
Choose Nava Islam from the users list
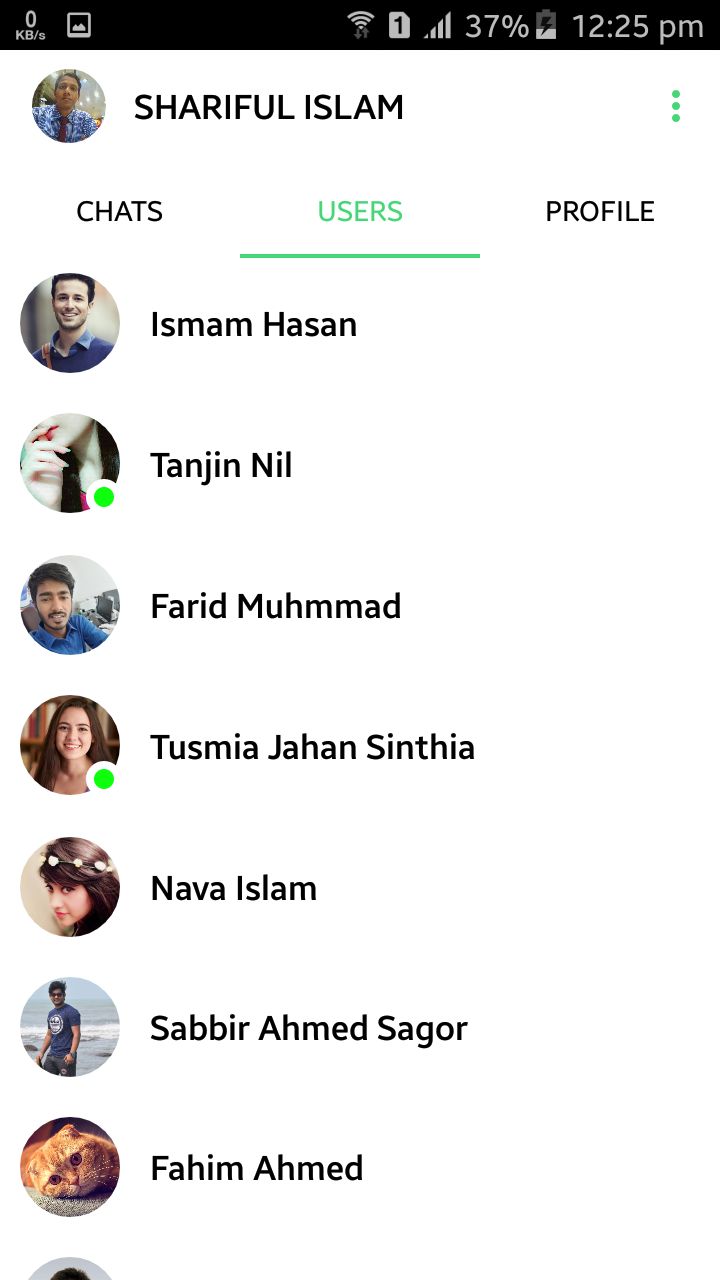tap(233, 889)
